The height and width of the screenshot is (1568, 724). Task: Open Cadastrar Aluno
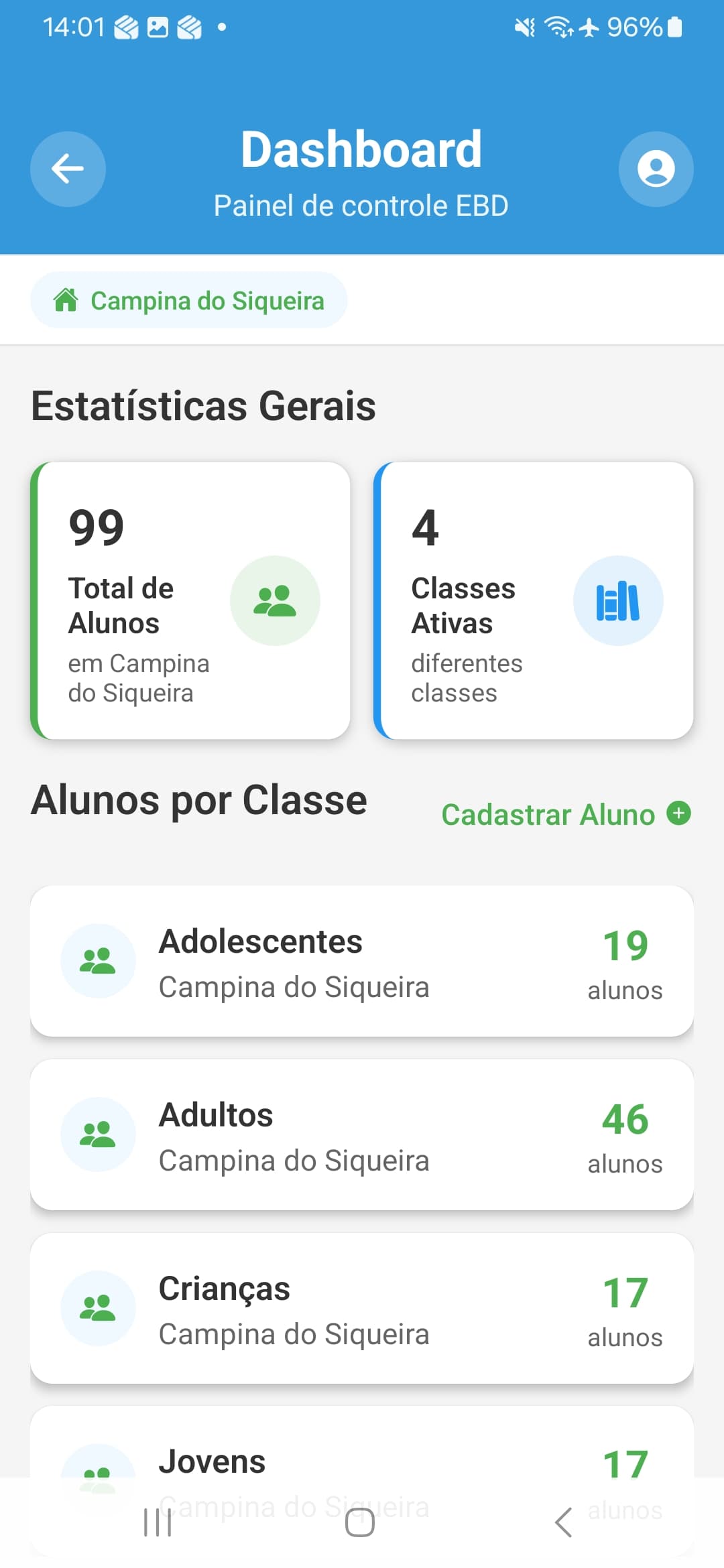[550, 814]
